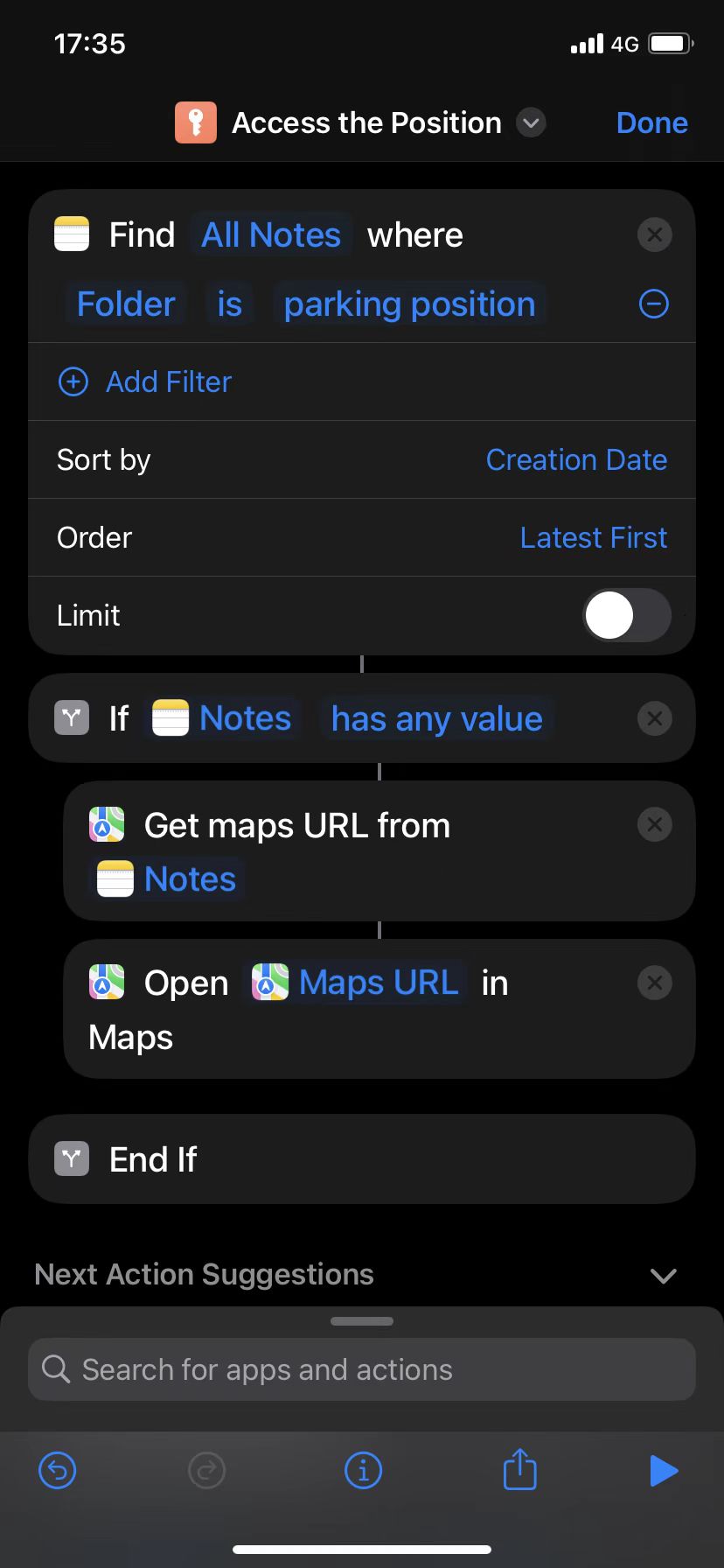The height and width of the screenshot is (1568, 724).
Task: Delete the Get maps URL action
Action: 654,825
